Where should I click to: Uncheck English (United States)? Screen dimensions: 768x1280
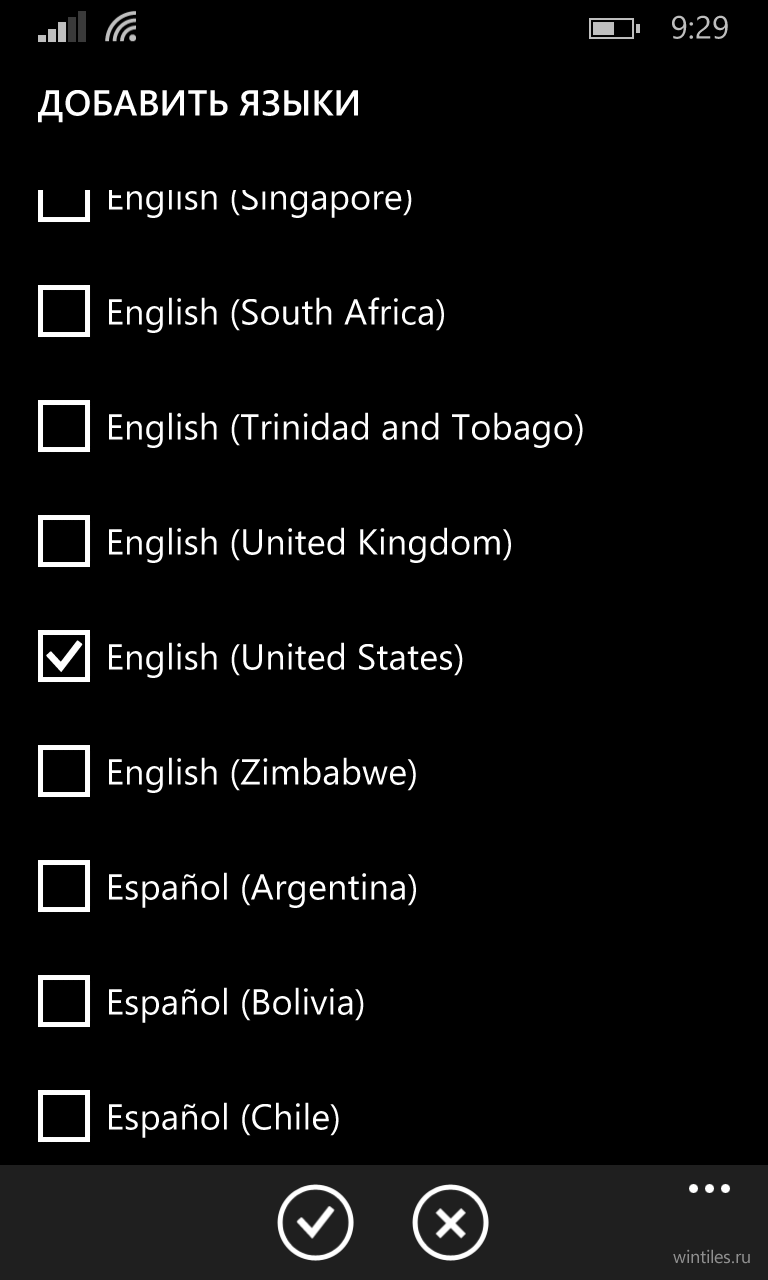64,656
